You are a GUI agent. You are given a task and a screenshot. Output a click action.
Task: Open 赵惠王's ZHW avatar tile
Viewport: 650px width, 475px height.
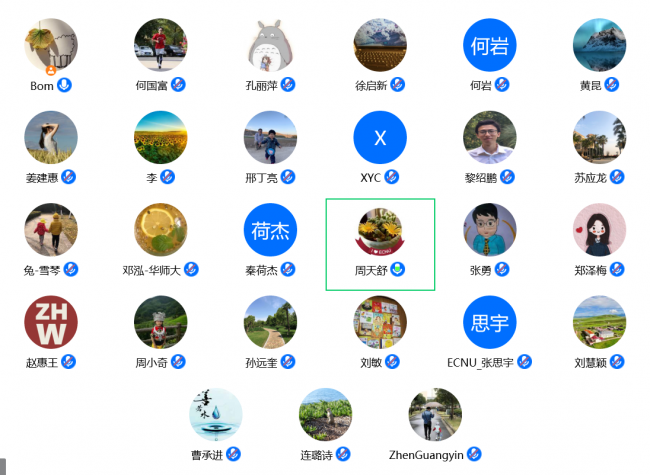pos(51,322)
